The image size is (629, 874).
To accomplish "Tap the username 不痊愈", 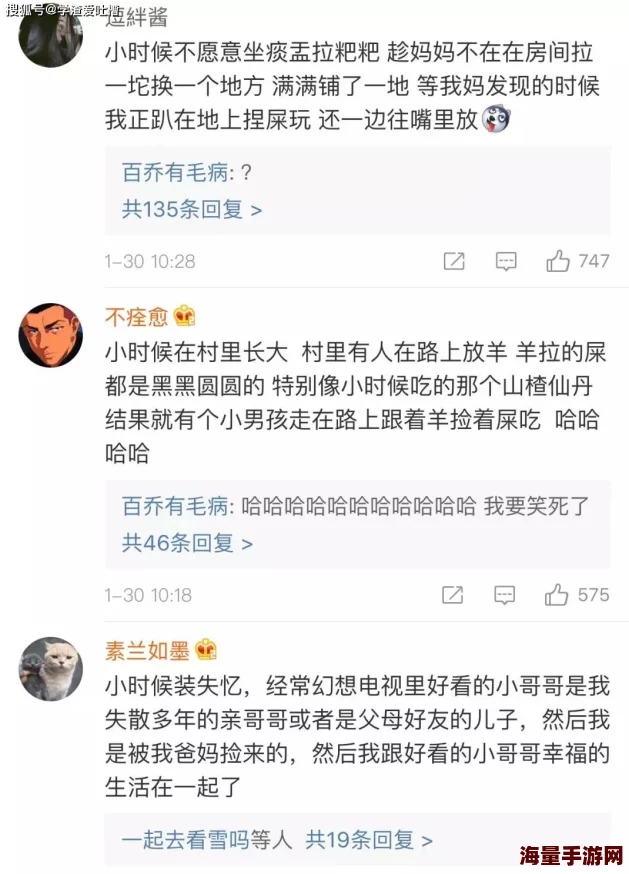I will click(x=136, y=317).
